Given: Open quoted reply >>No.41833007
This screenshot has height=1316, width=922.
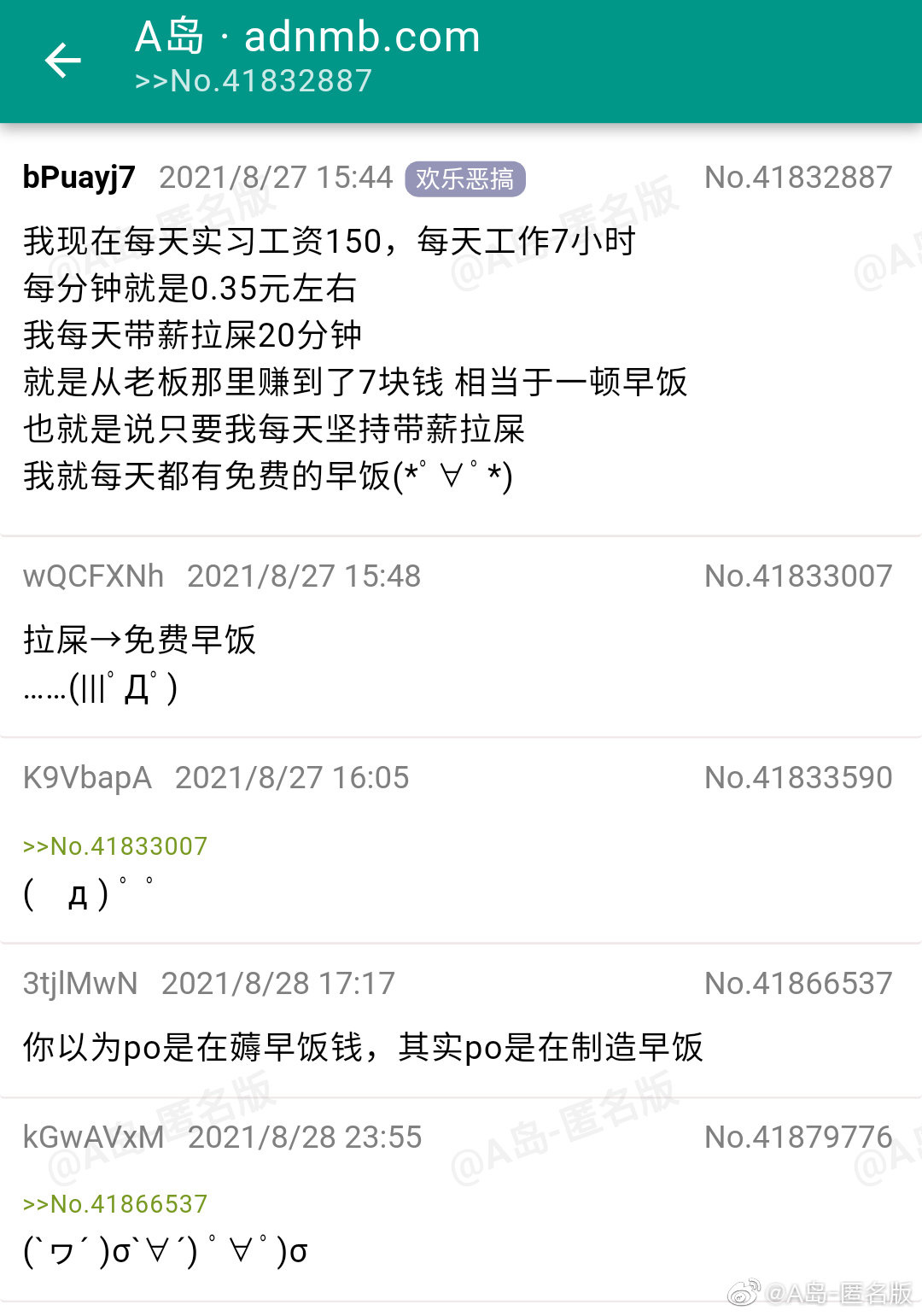Looking at the screenshot, I should coord(115,846).
